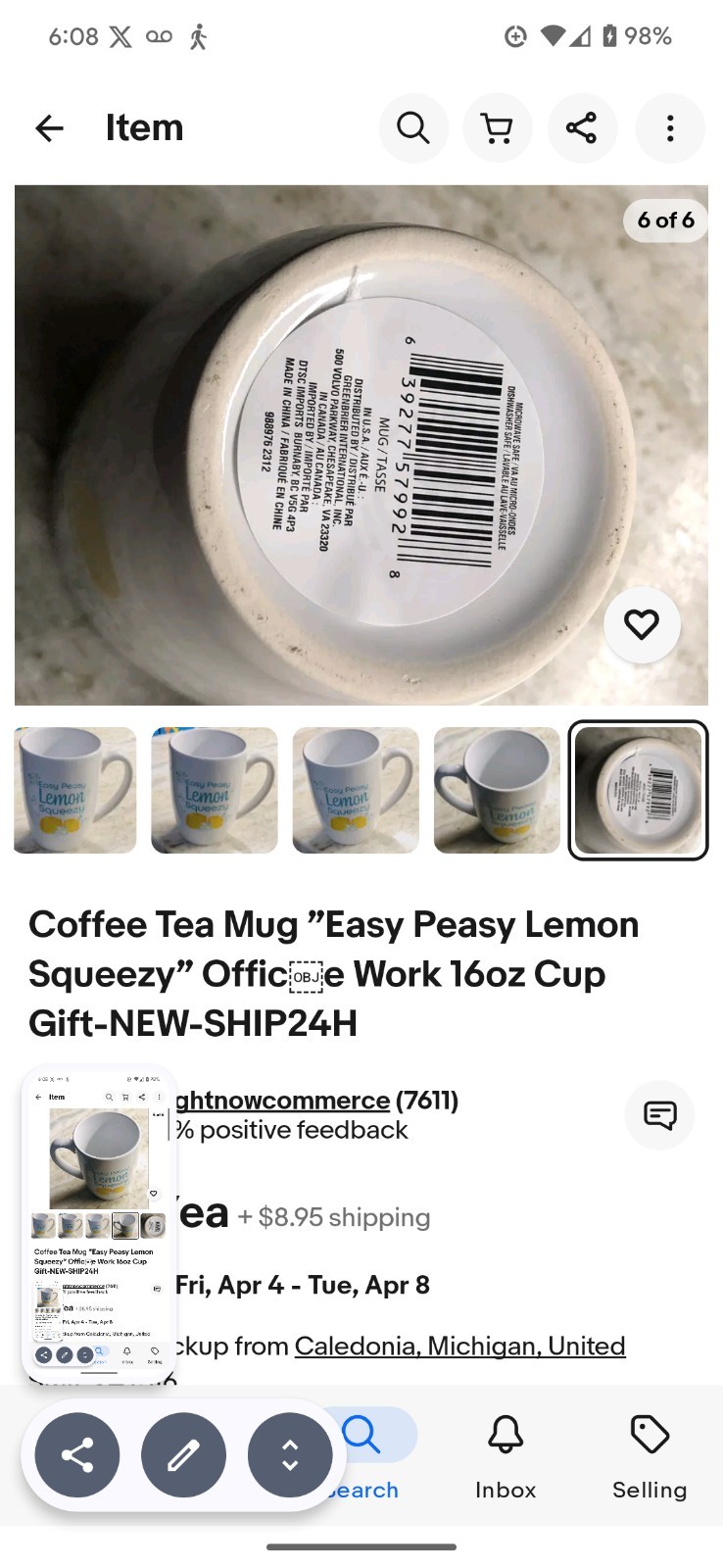Select the third mug thumbnail

tap(356, 790)
